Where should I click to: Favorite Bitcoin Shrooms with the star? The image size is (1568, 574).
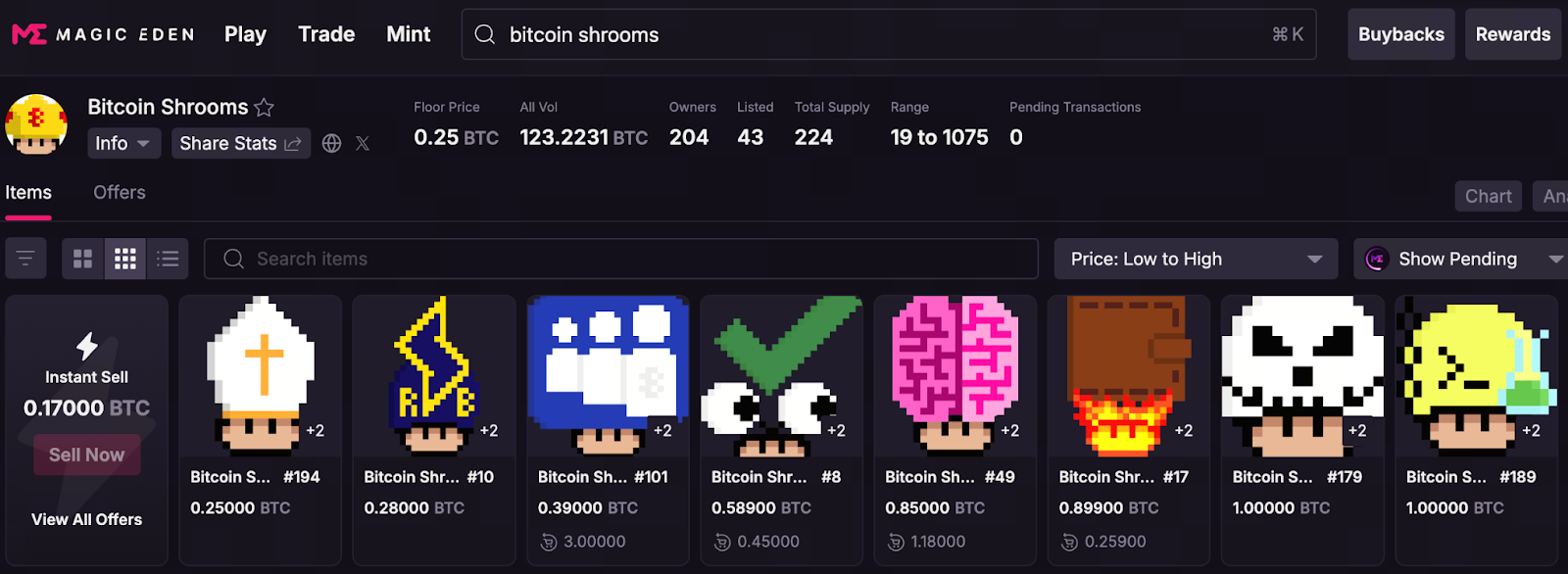click(x=265, y=108)
